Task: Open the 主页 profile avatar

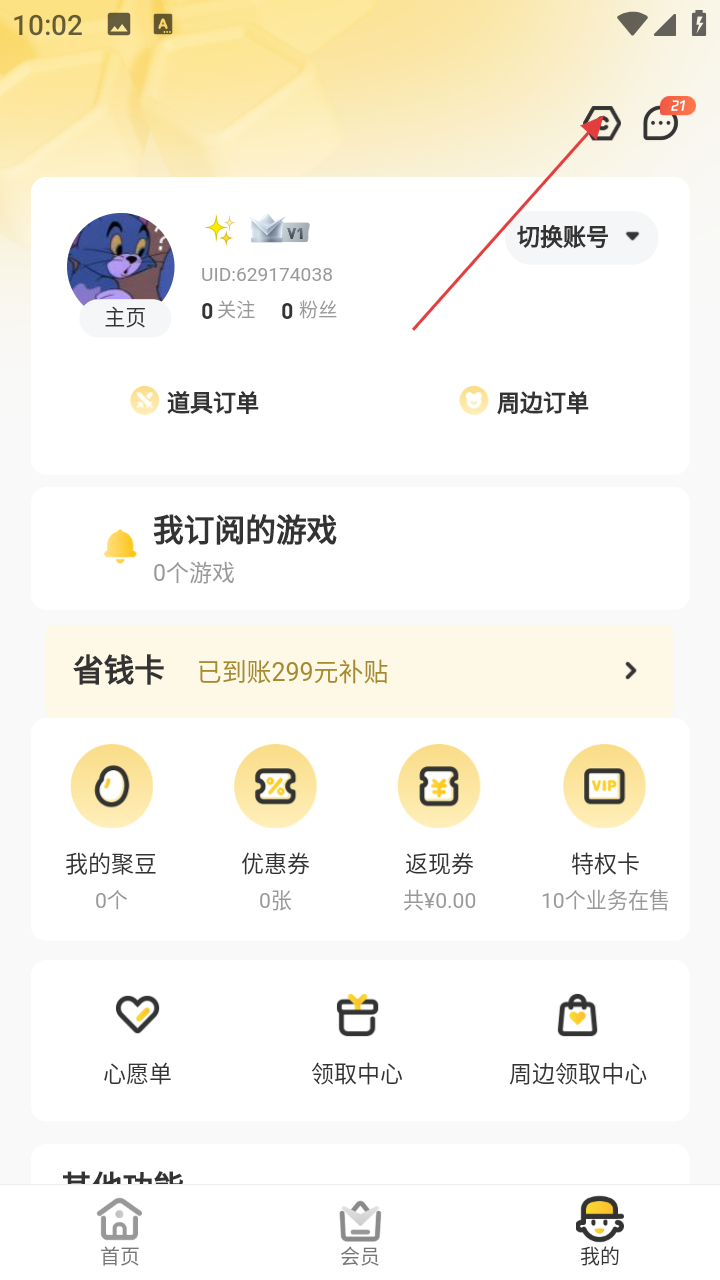Action: pos(121,268)
